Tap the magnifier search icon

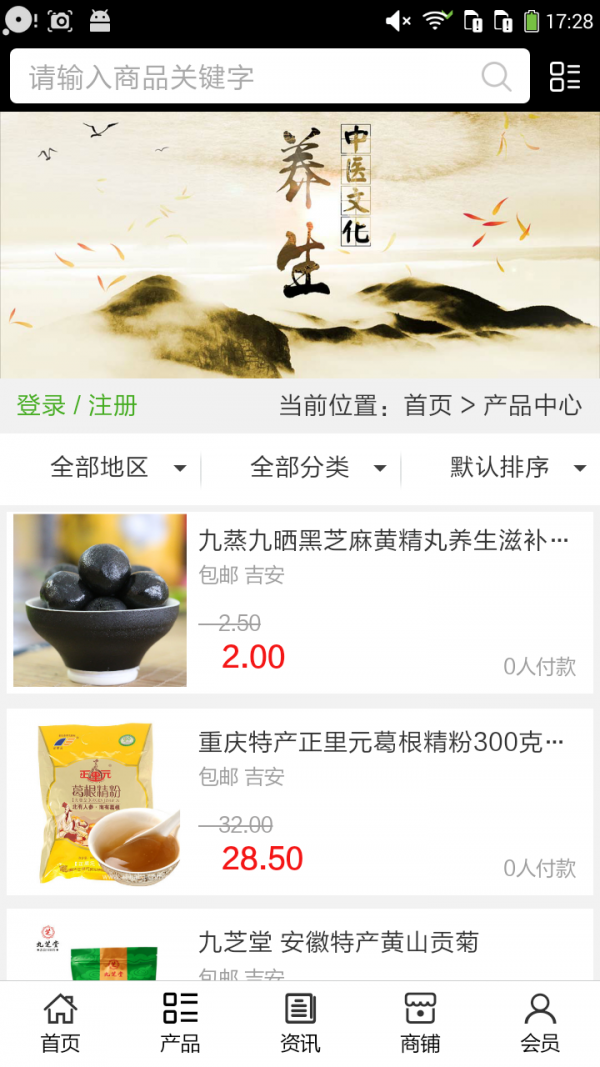coord(496,77)
